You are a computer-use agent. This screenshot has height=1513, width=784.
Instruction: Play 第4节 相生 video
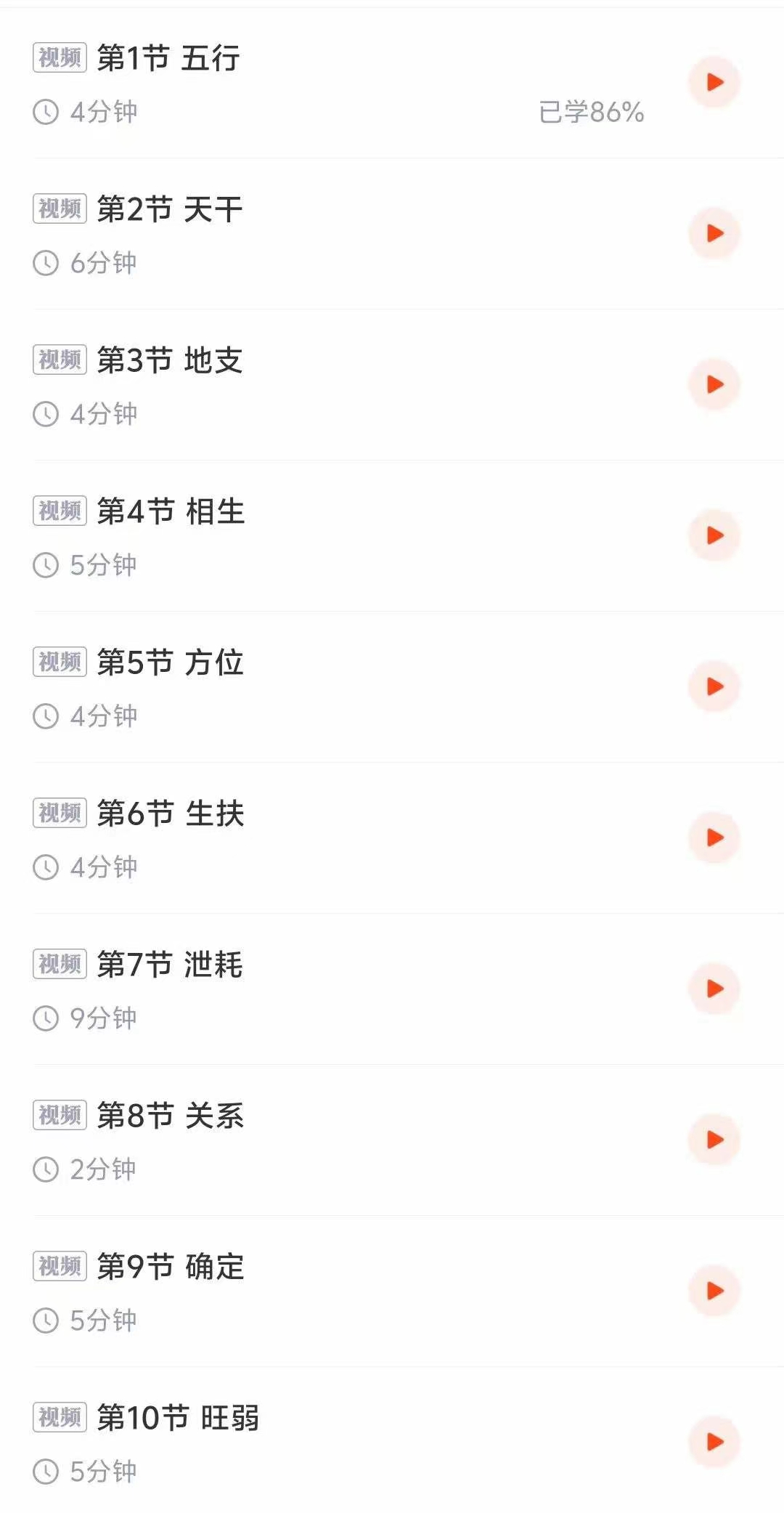click(714, 535)
